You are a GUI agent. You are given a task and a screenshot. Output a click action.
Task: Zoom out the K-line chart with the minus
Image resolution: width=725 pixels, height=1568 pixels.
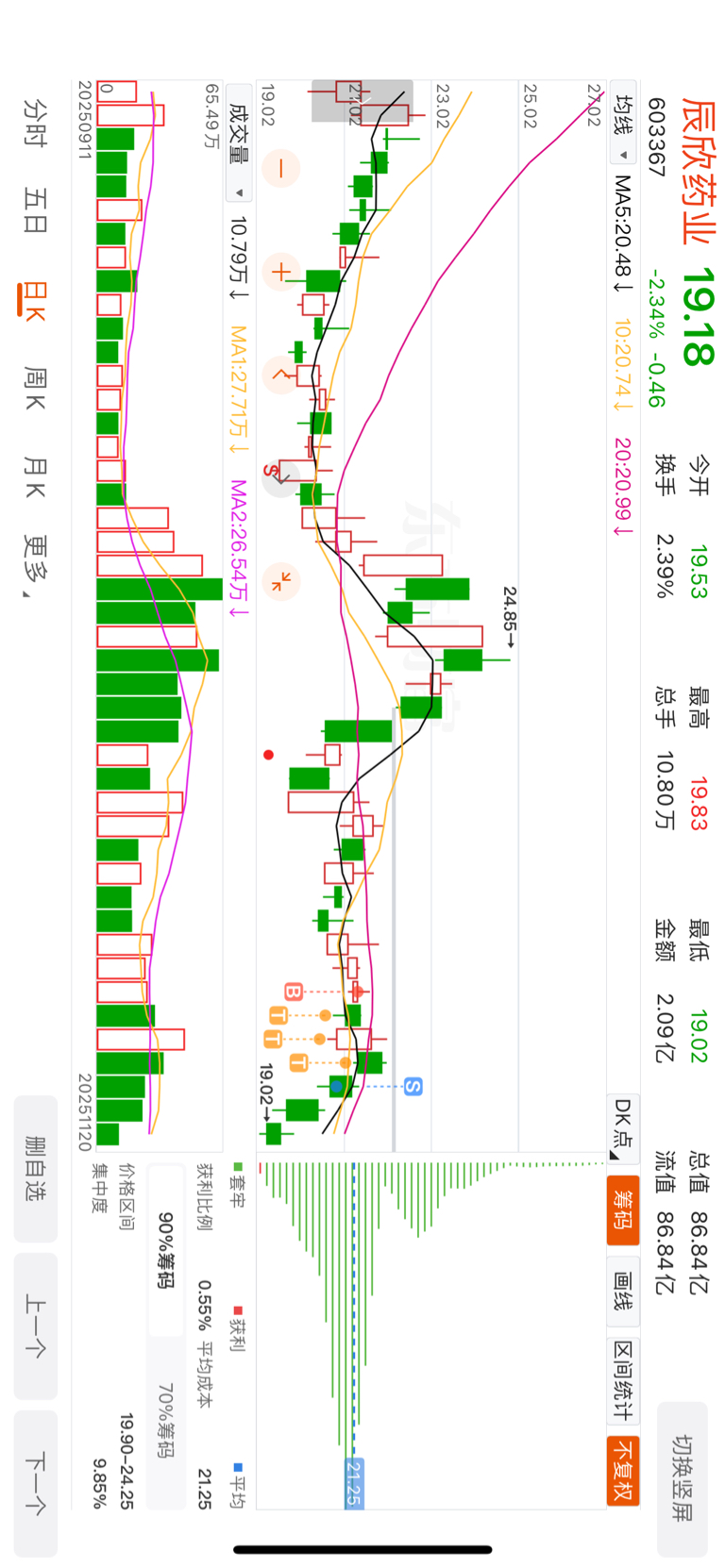point(281,169)
